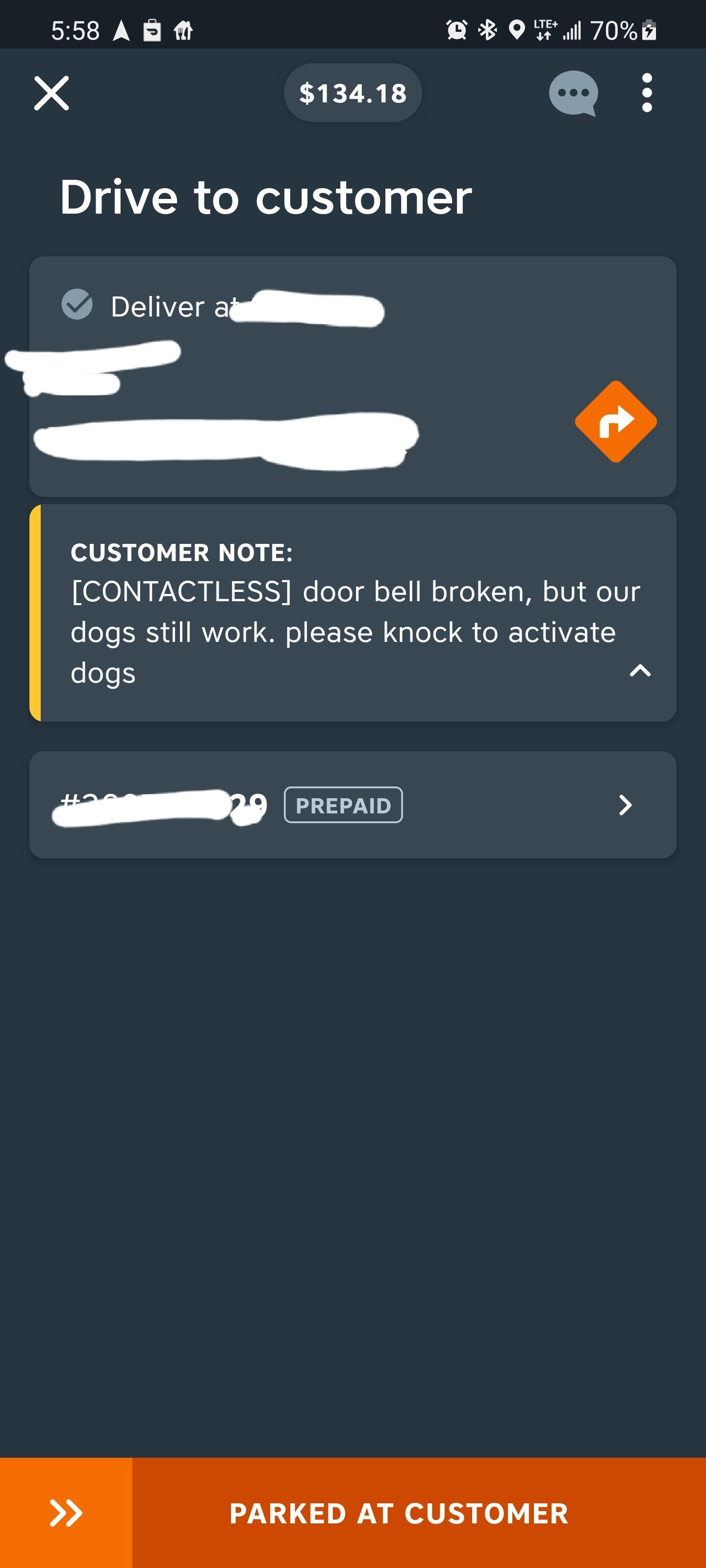Start navigation with the orange arrow

615,421
